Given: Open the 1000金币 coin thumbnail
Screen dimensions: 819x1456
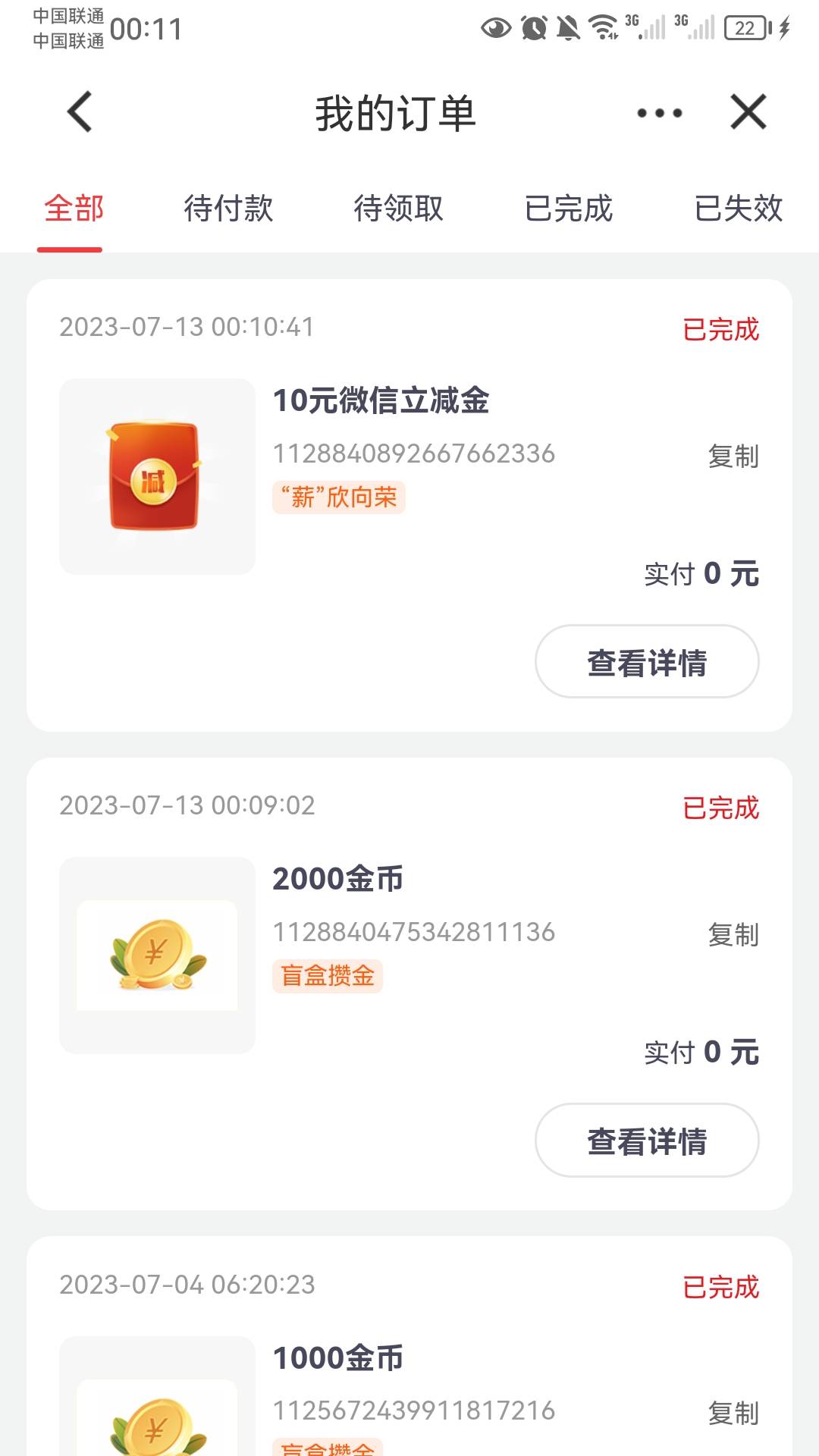Looking at the screenshot, I should (x=157, y=1410).
